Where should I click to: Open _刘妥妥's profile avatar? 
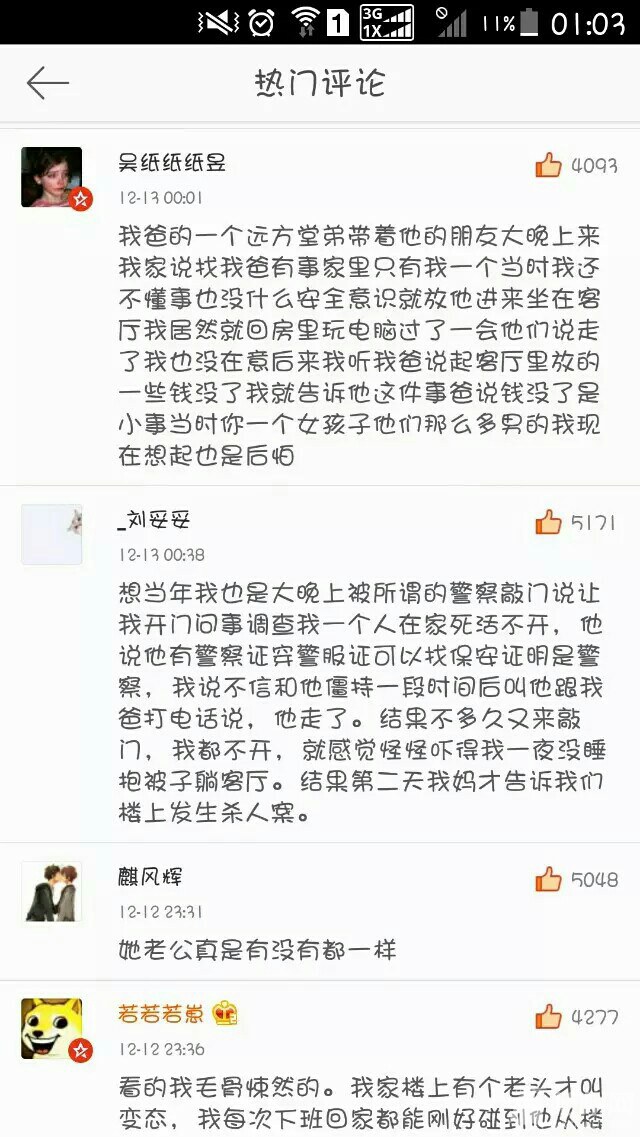pyautogui.click(x=52, y=534)
